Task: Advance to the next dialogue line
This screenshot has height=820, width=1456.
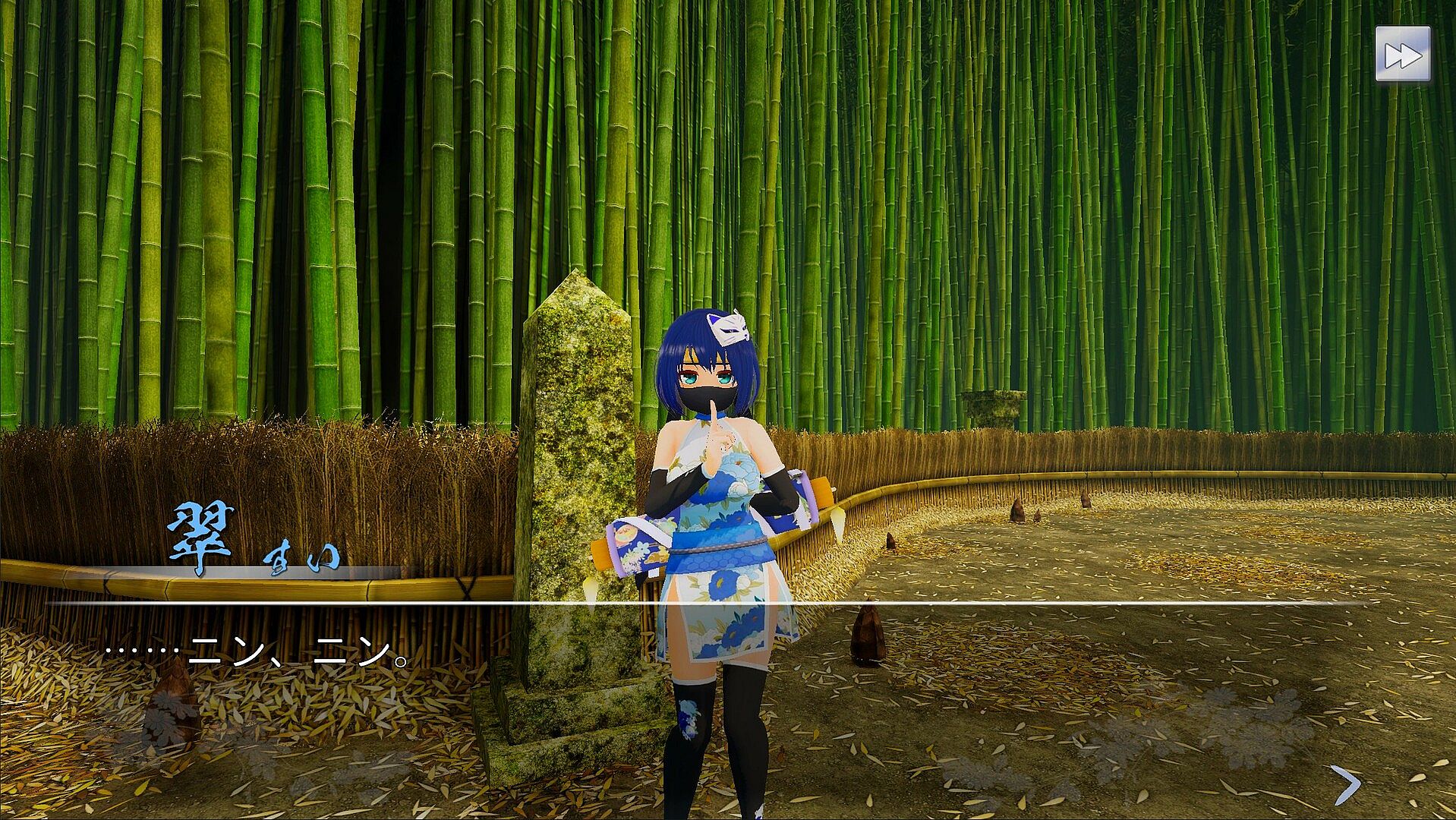Action: point(1346,784)
